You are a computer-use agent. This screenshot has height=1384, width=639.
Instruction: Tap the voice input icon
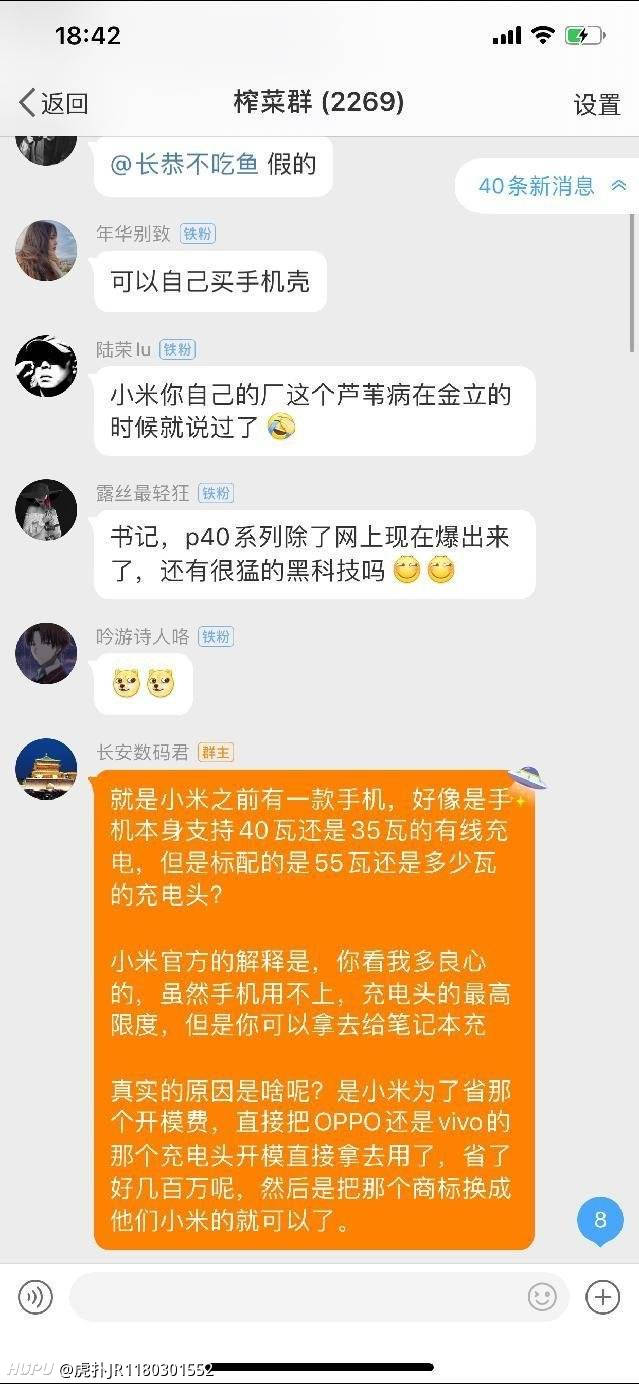pos(36,1297)
